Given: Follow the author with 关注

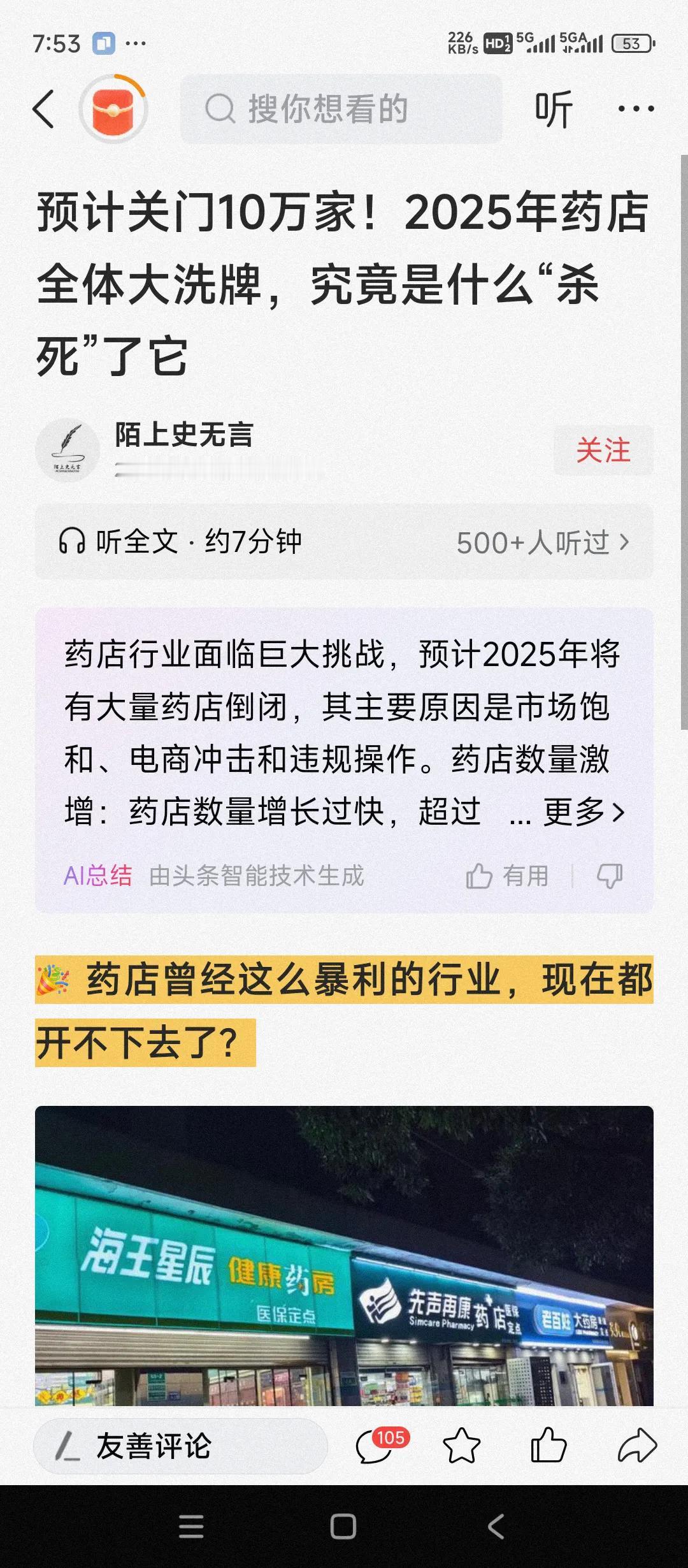Looking at the screenshot, I should pos(603,451).
